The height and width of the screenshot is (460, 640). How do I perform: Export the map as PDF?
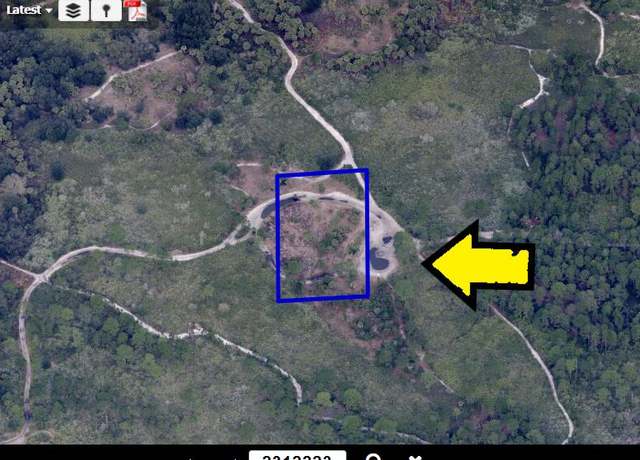135,11
